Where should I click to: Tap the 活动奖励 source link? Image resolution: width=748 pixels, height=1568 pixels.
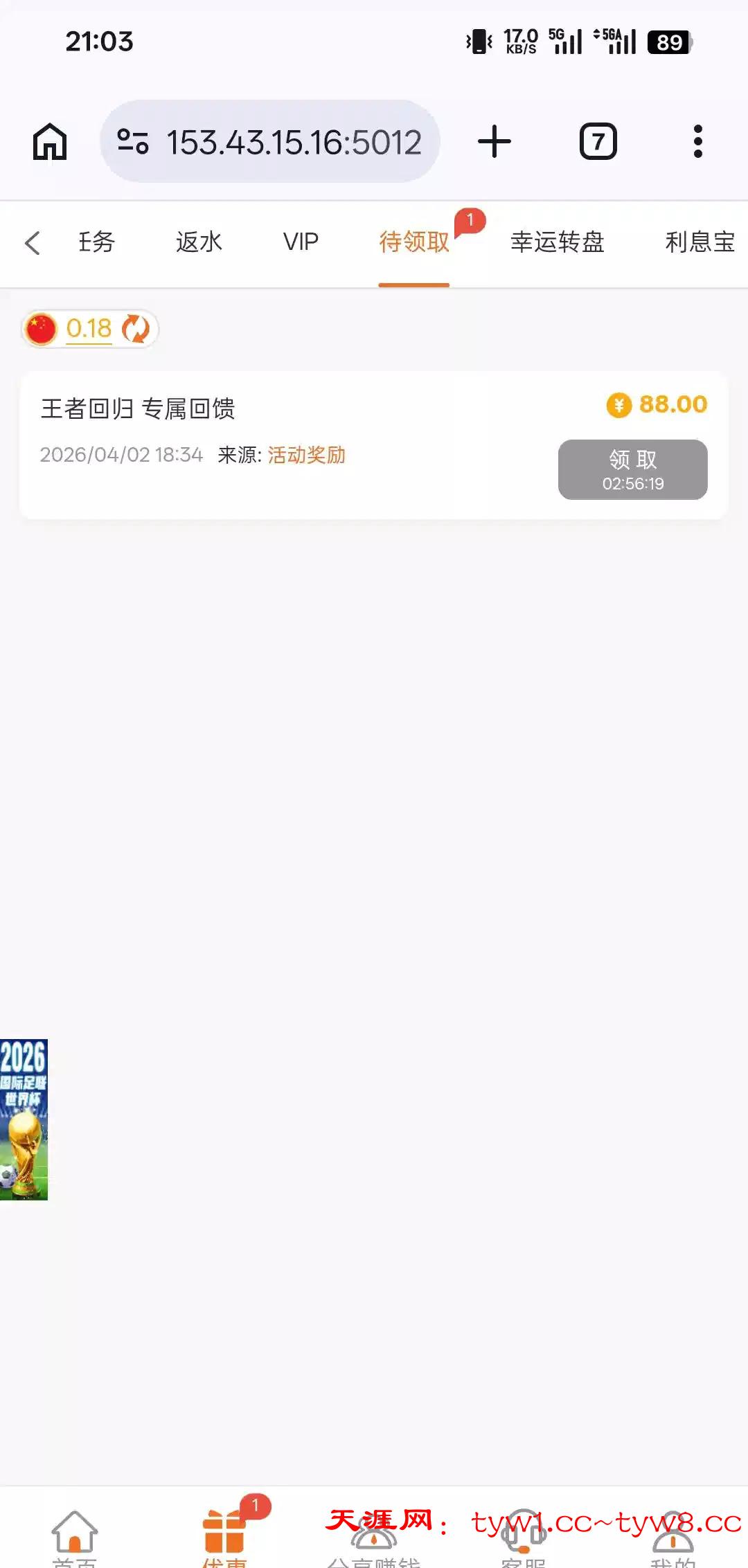[306, 455]
